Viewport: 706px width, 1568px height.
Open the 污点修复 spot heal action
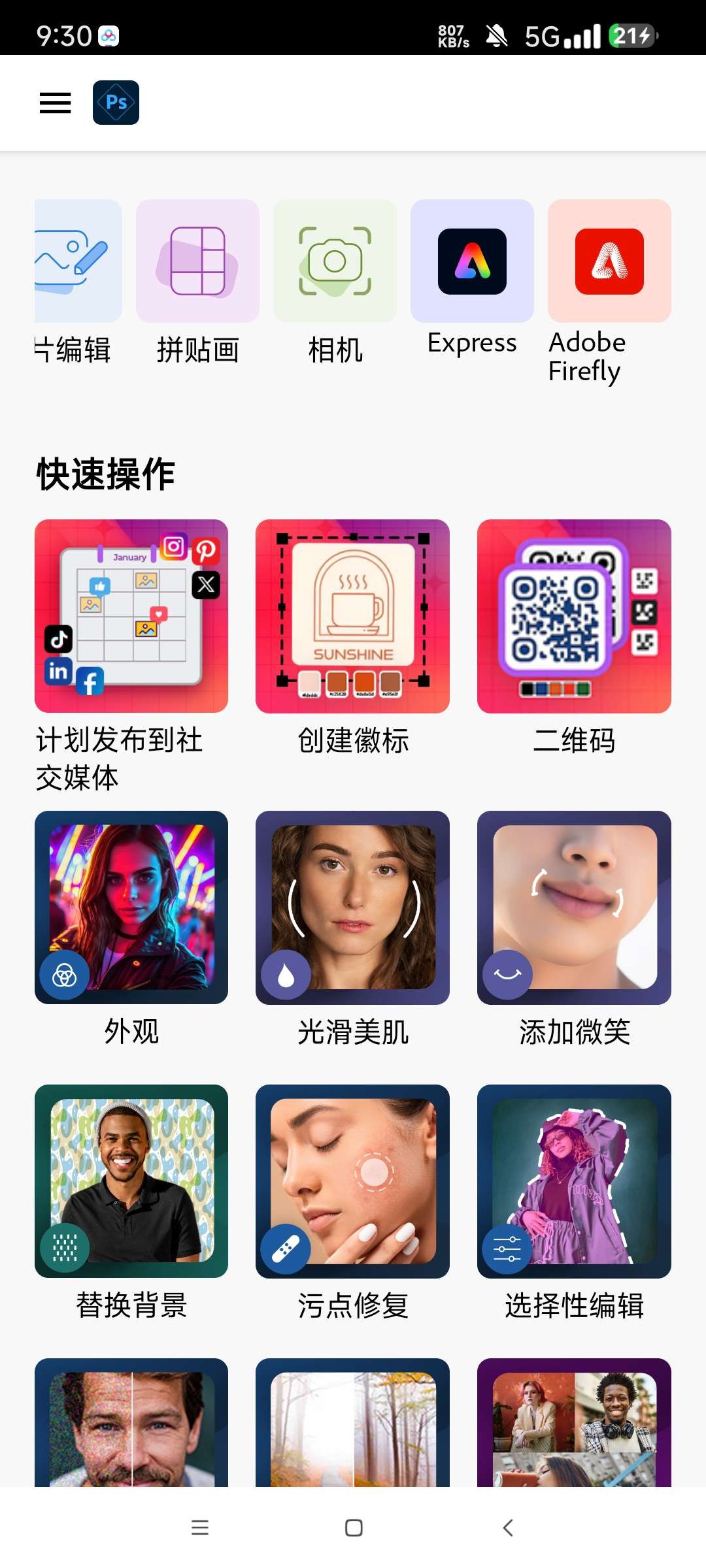352,1181
